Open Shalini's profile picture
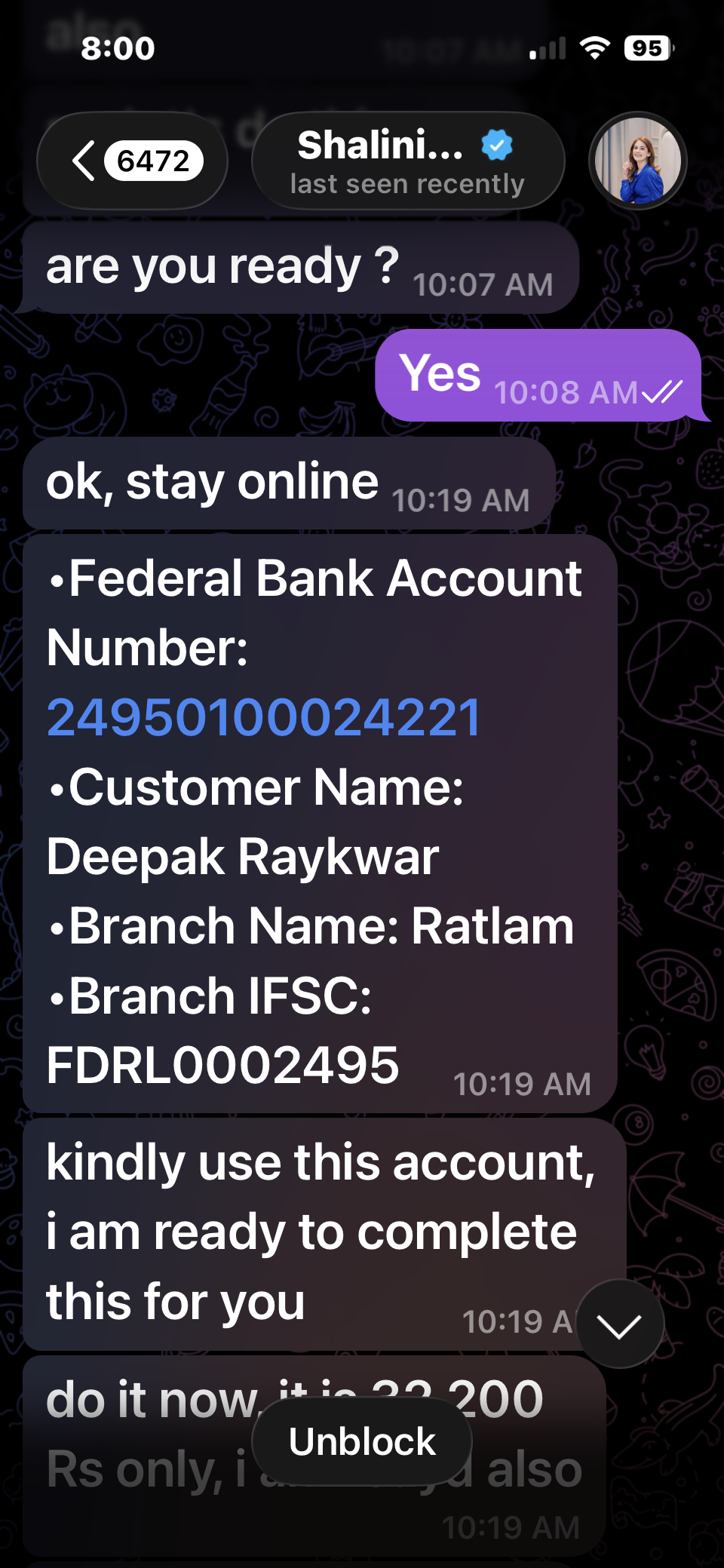The image size is (724, 1568). 638,161
